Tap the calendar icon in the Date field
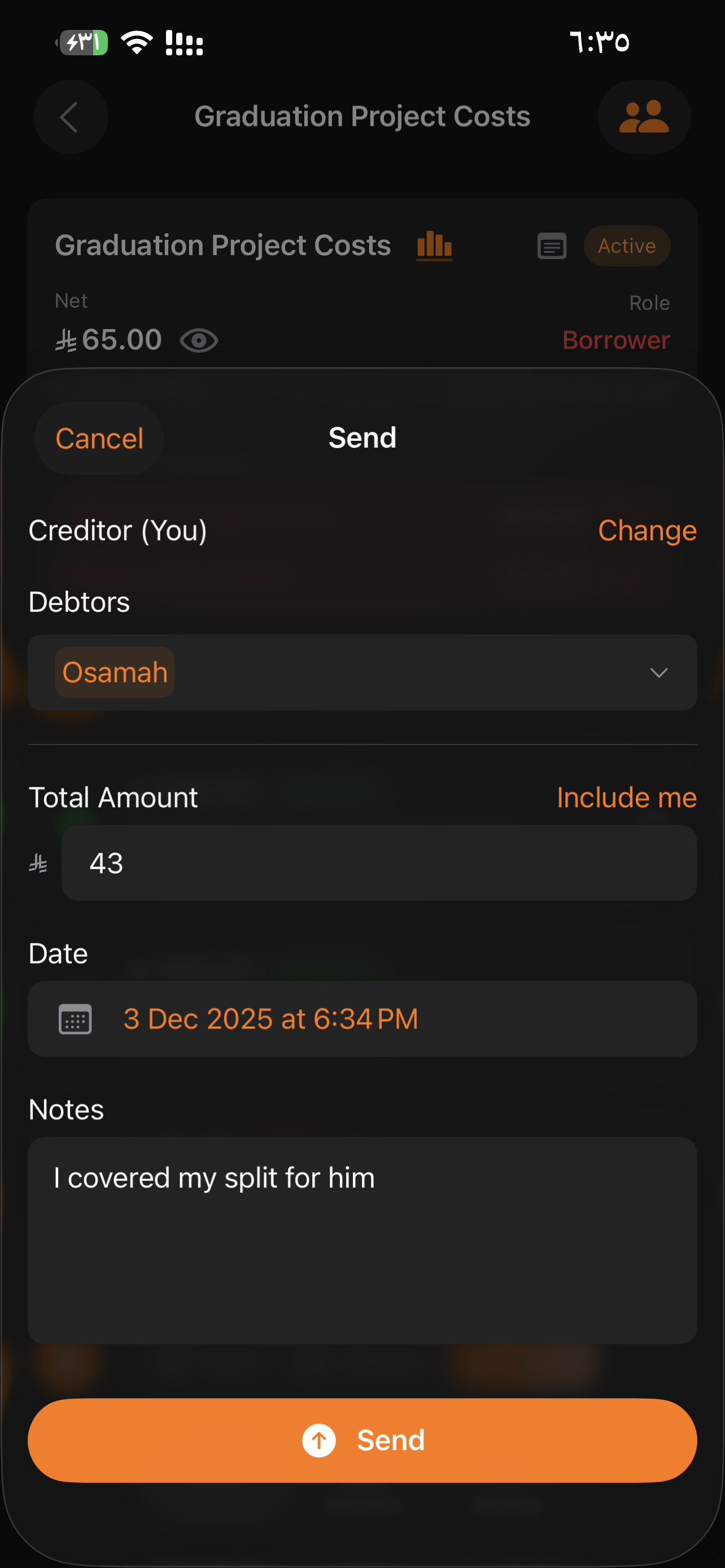 (x=75, y=1019)
